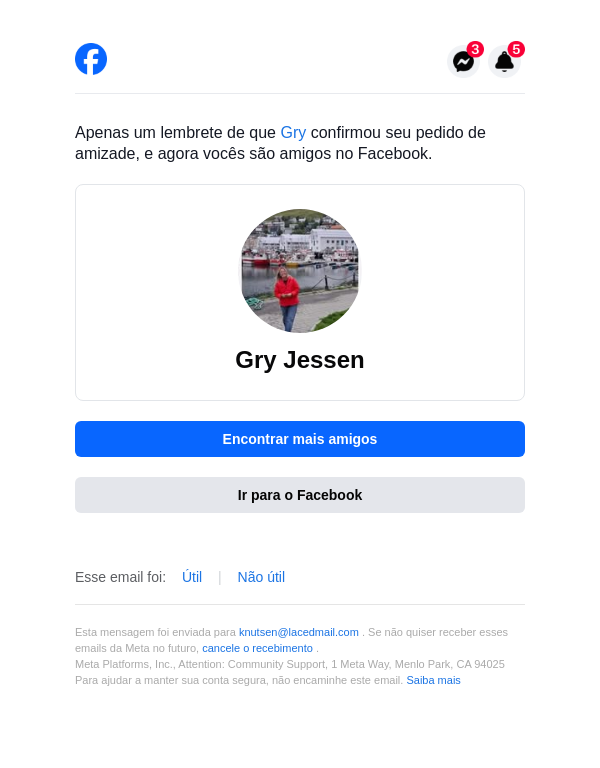Open the knutsen@lacedmail.com email link
Screen dimensions: 600x768
(299, 632)
